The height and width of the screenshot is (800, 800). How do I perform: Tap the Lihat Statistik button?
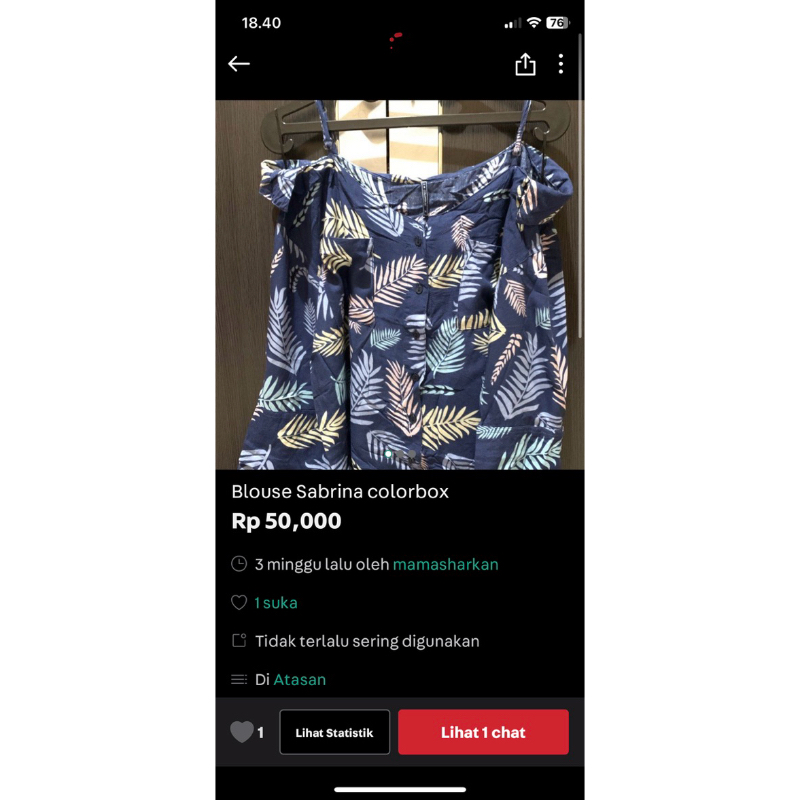pos(334,732)
